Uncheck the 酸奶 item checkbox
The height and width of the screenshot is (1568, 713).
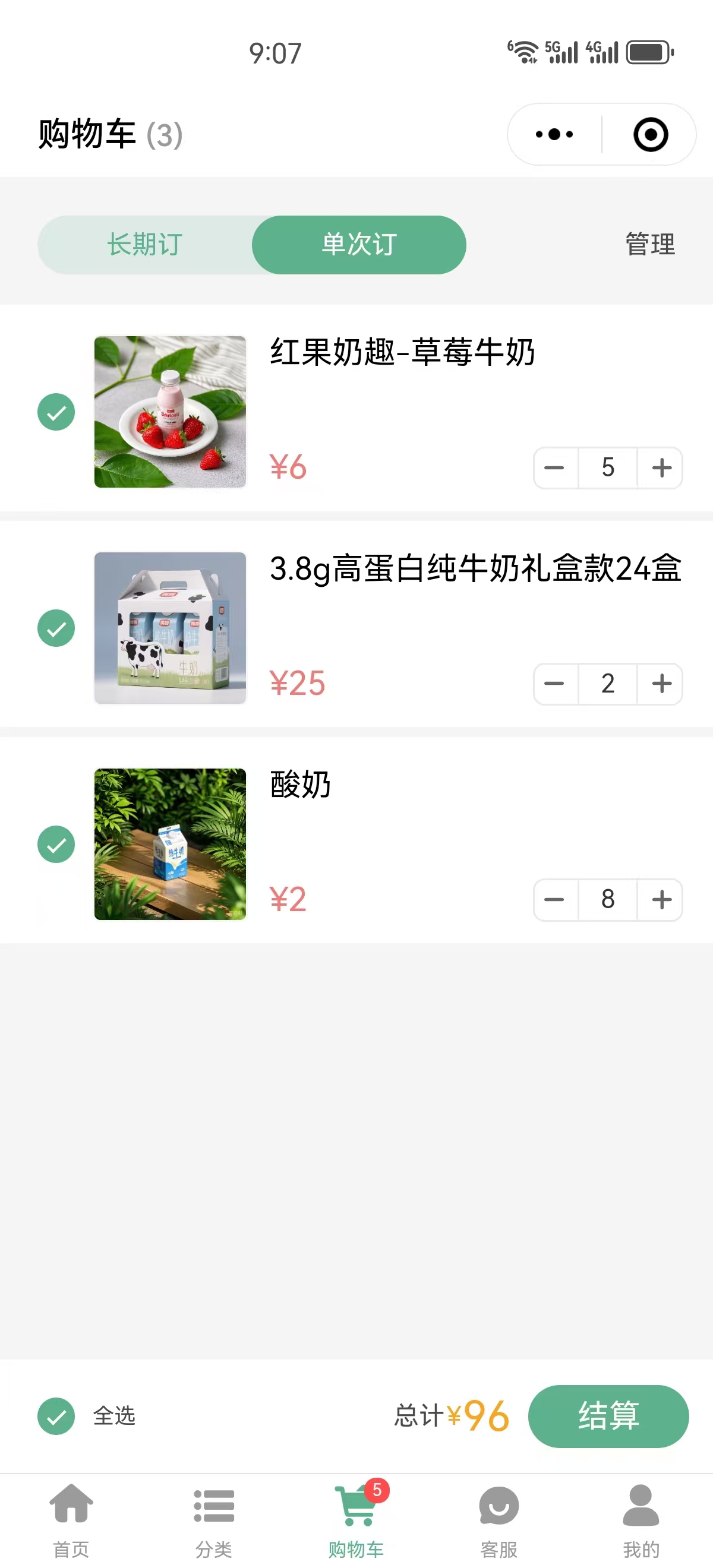pos(56,844)
